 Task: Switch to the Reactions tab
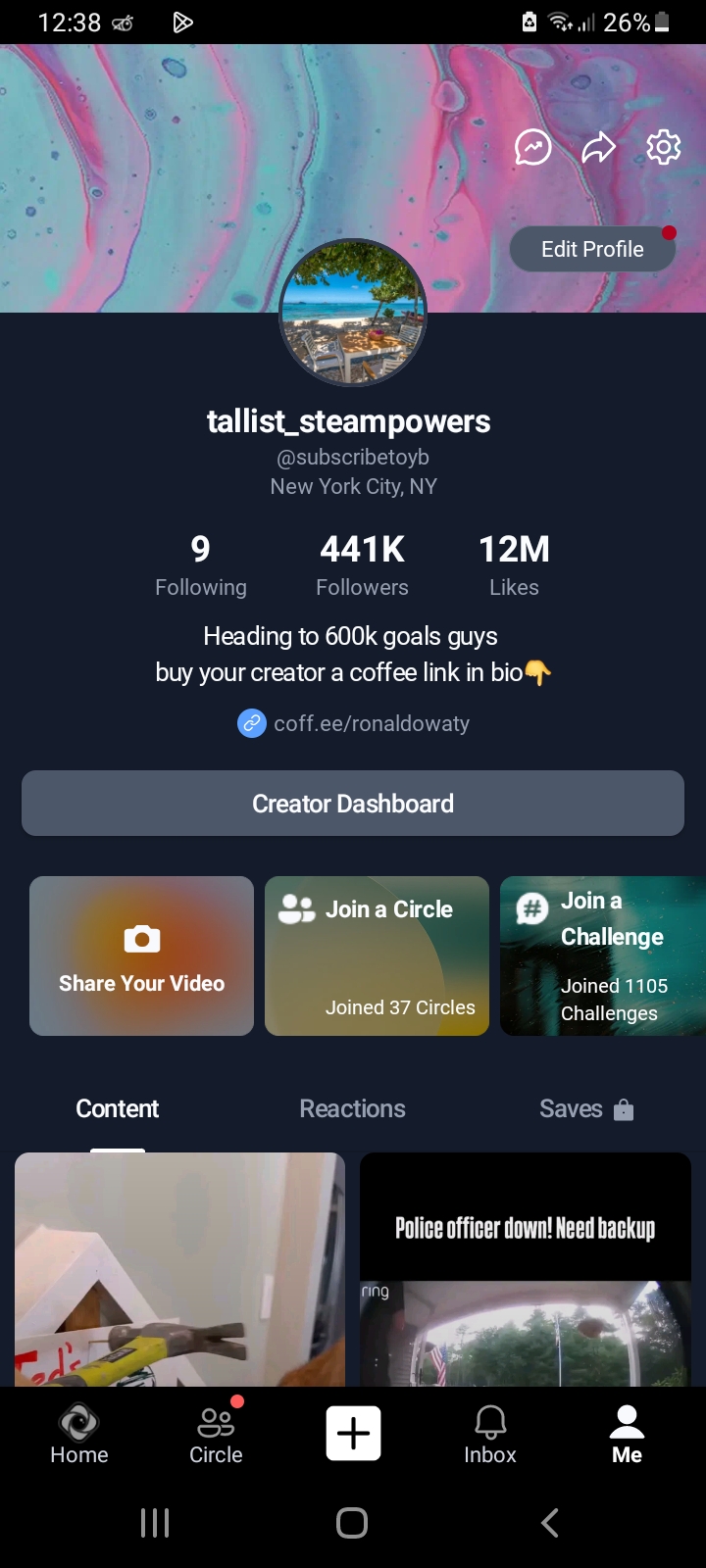click(352, 1108)
